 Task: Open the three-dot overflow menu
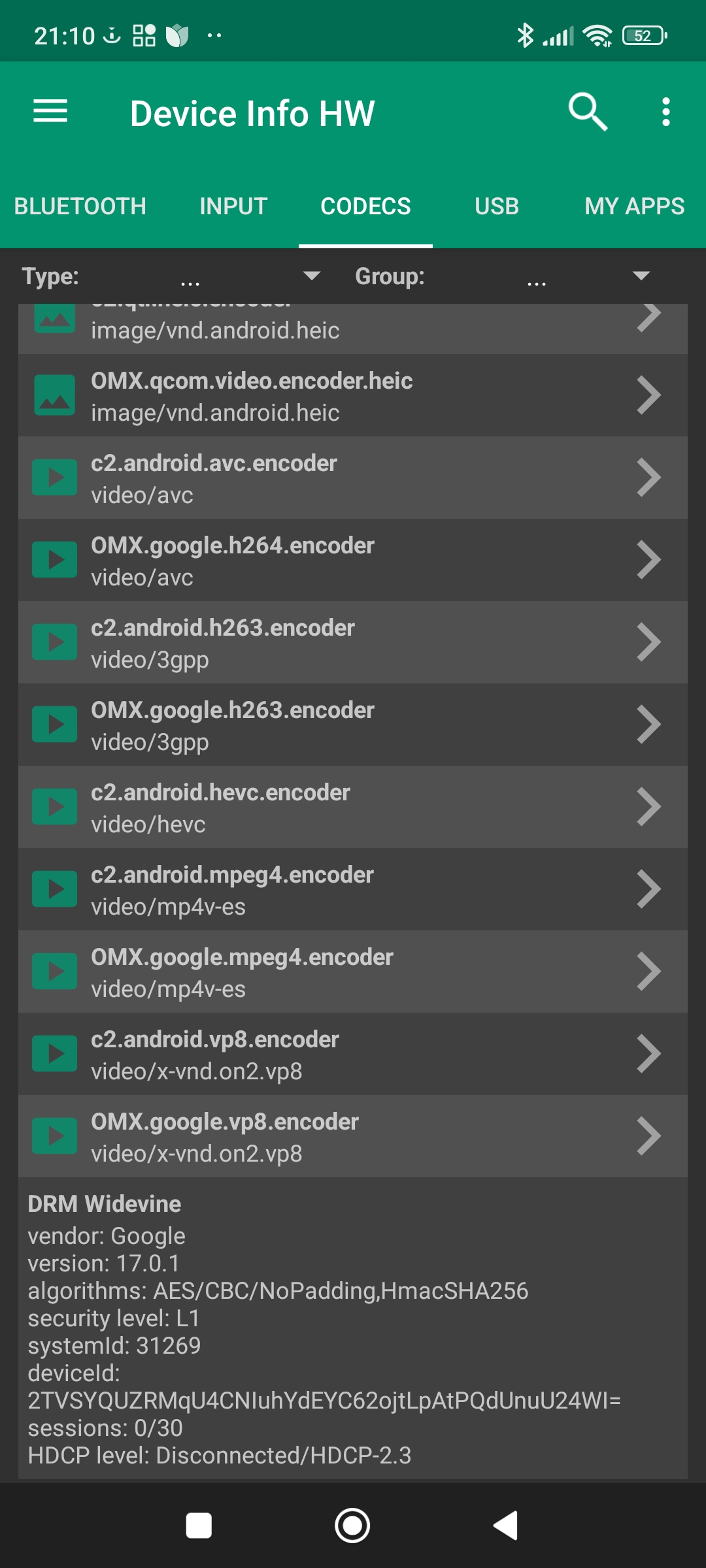665,112
